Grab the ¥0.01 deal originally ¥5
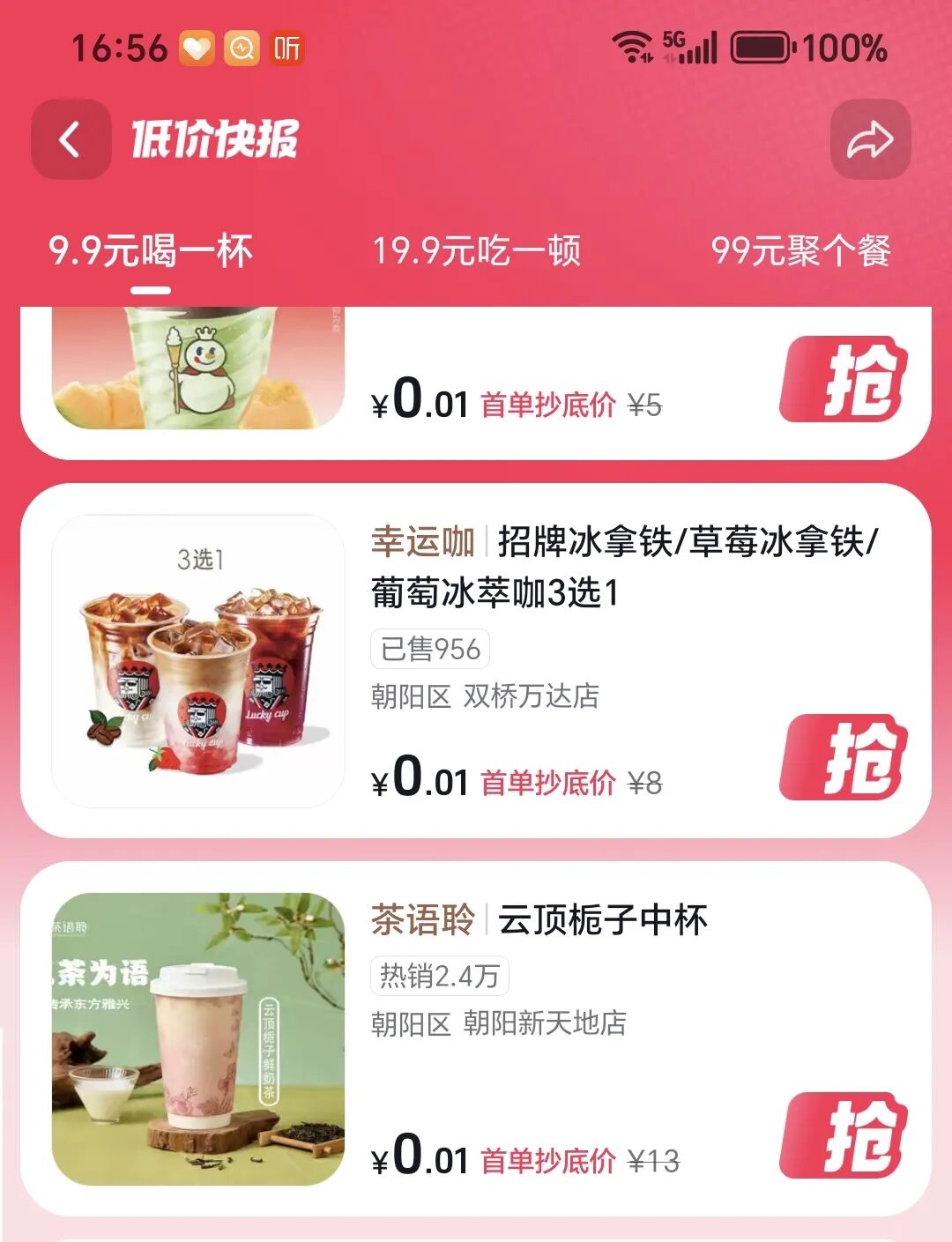 tap(844, 380)
